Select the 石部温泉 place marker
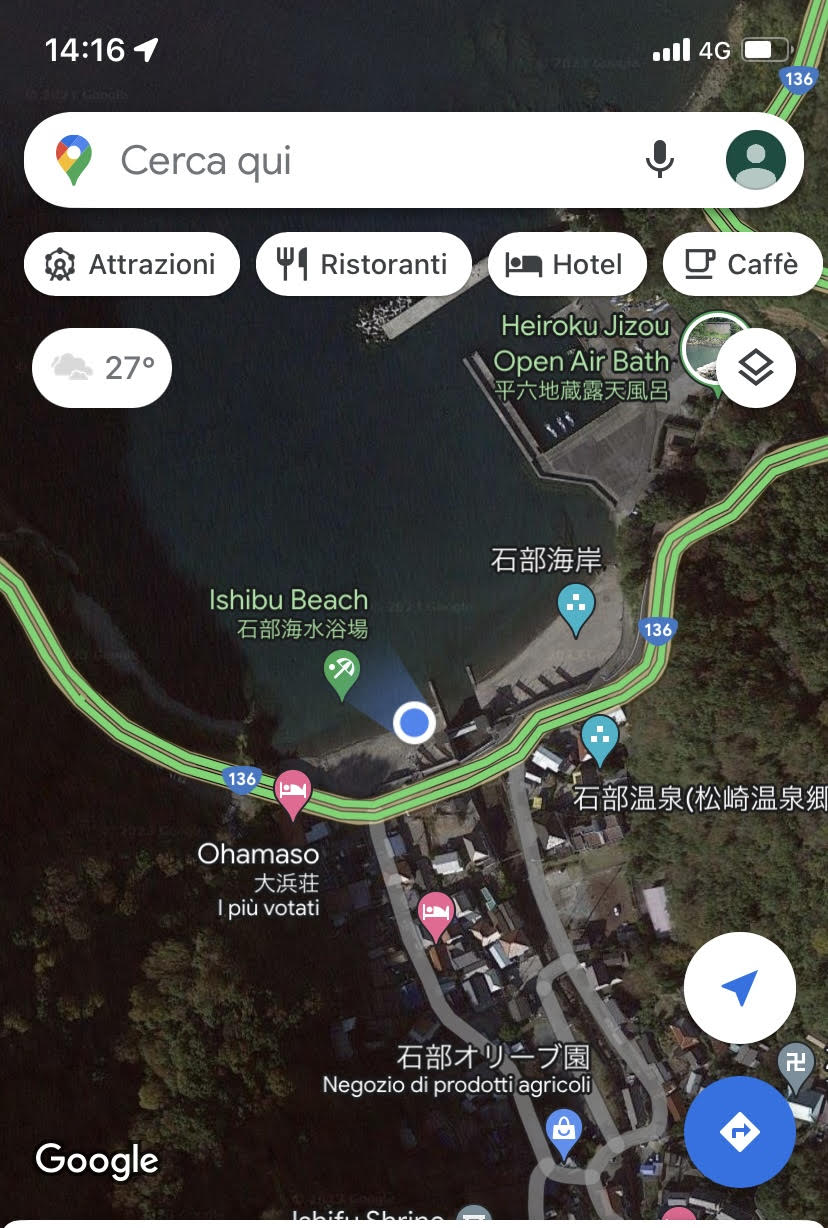Image resolution: width=828 pixels, height=1228 pixels. coord(599,739)
